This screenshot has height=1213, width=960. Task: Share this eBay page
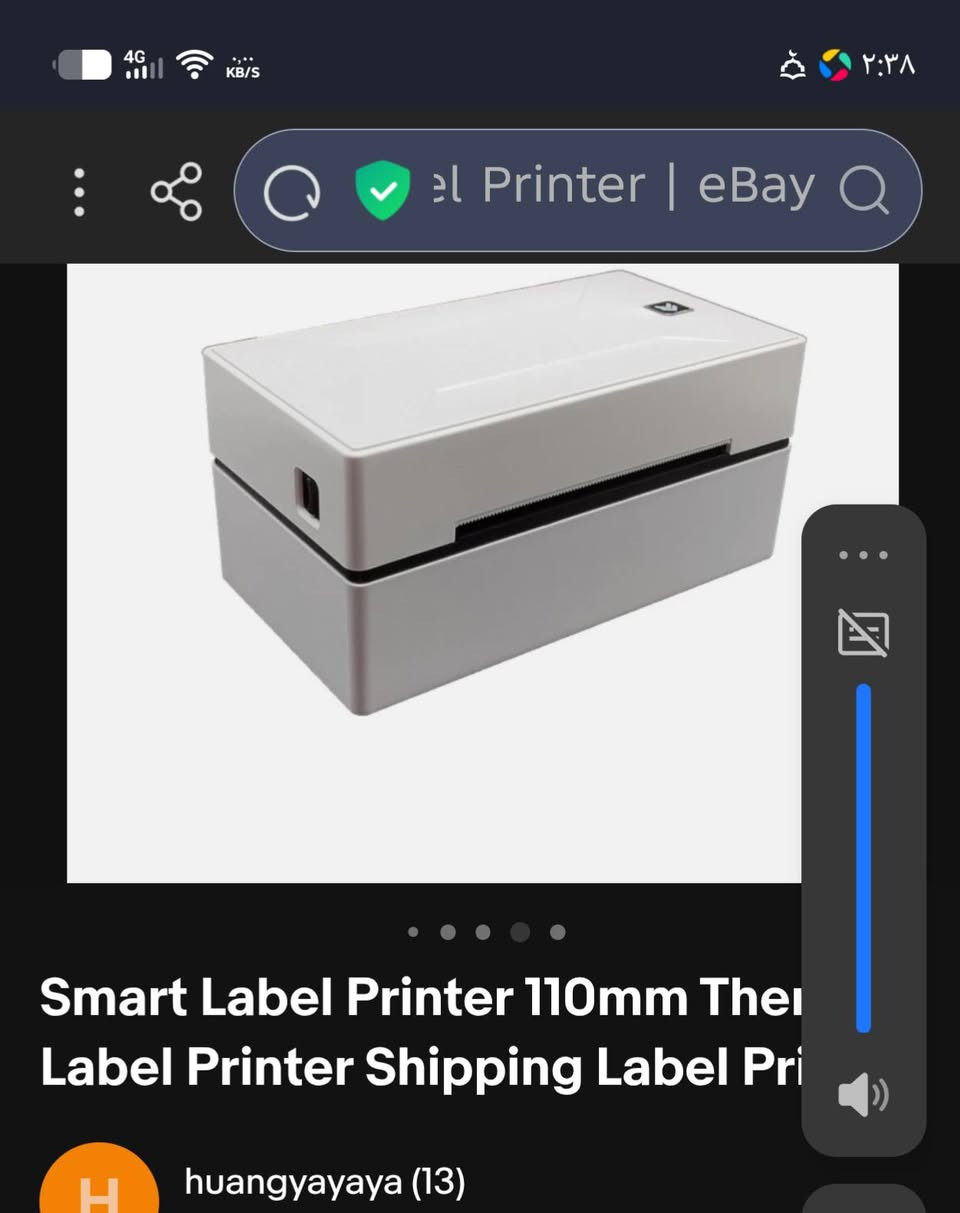pos(176,191)
